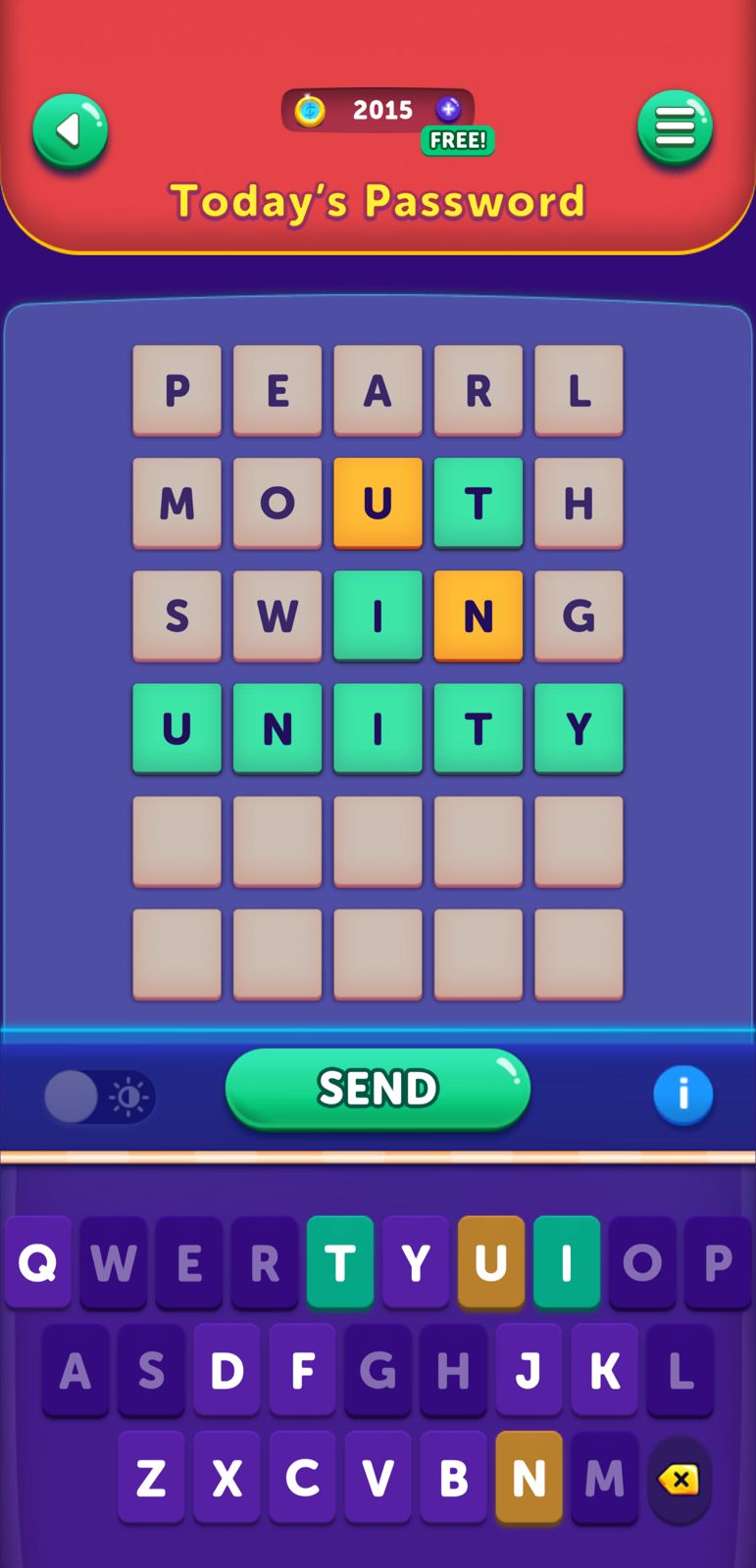Tap the green T key
Viewport: 756px width, 1568px height.
(x=340, y=1262)
